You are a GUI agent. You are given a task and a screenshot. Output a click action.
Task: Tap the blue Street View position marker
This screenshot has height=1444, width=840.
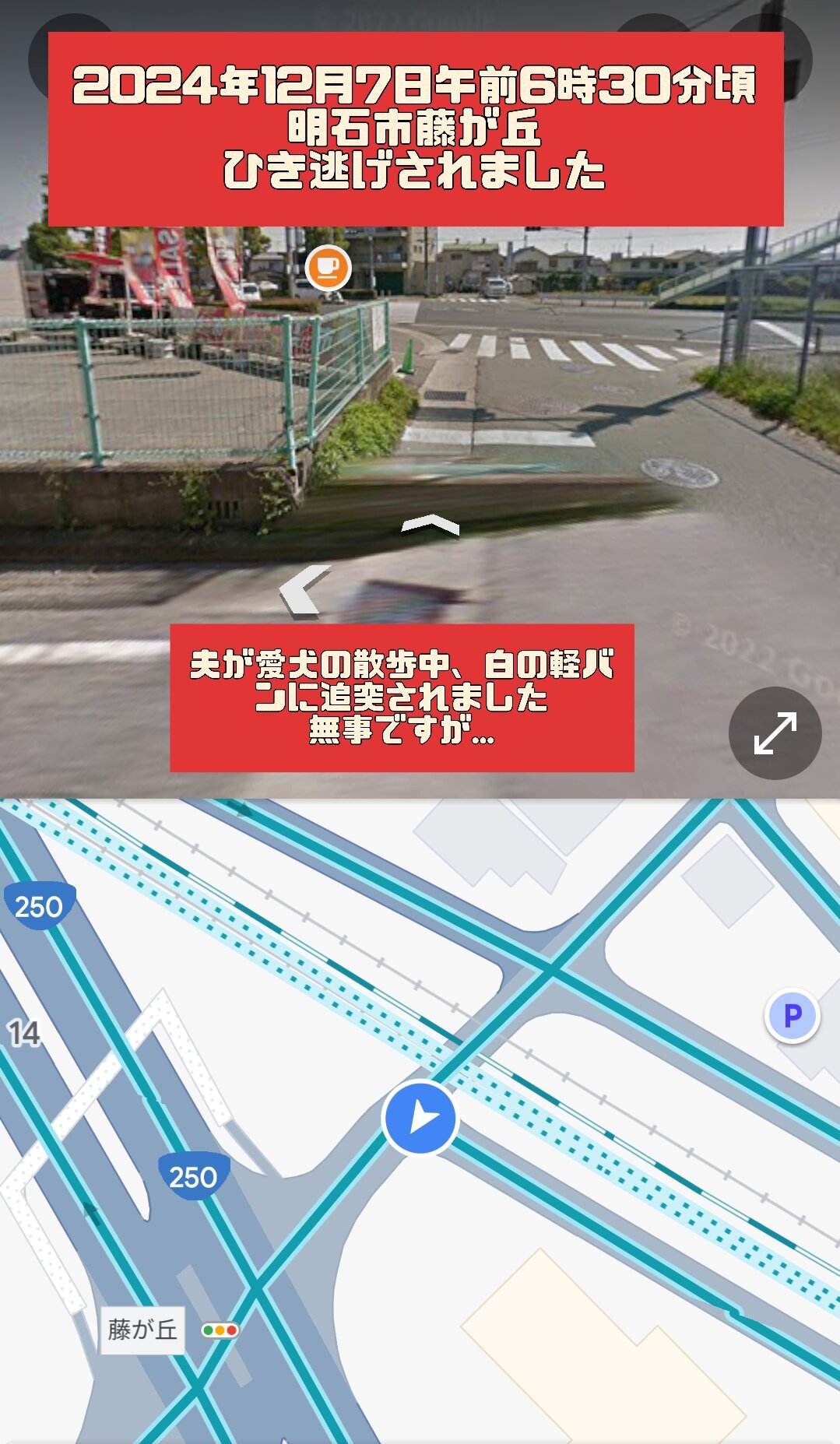[x=420, y=1118]
